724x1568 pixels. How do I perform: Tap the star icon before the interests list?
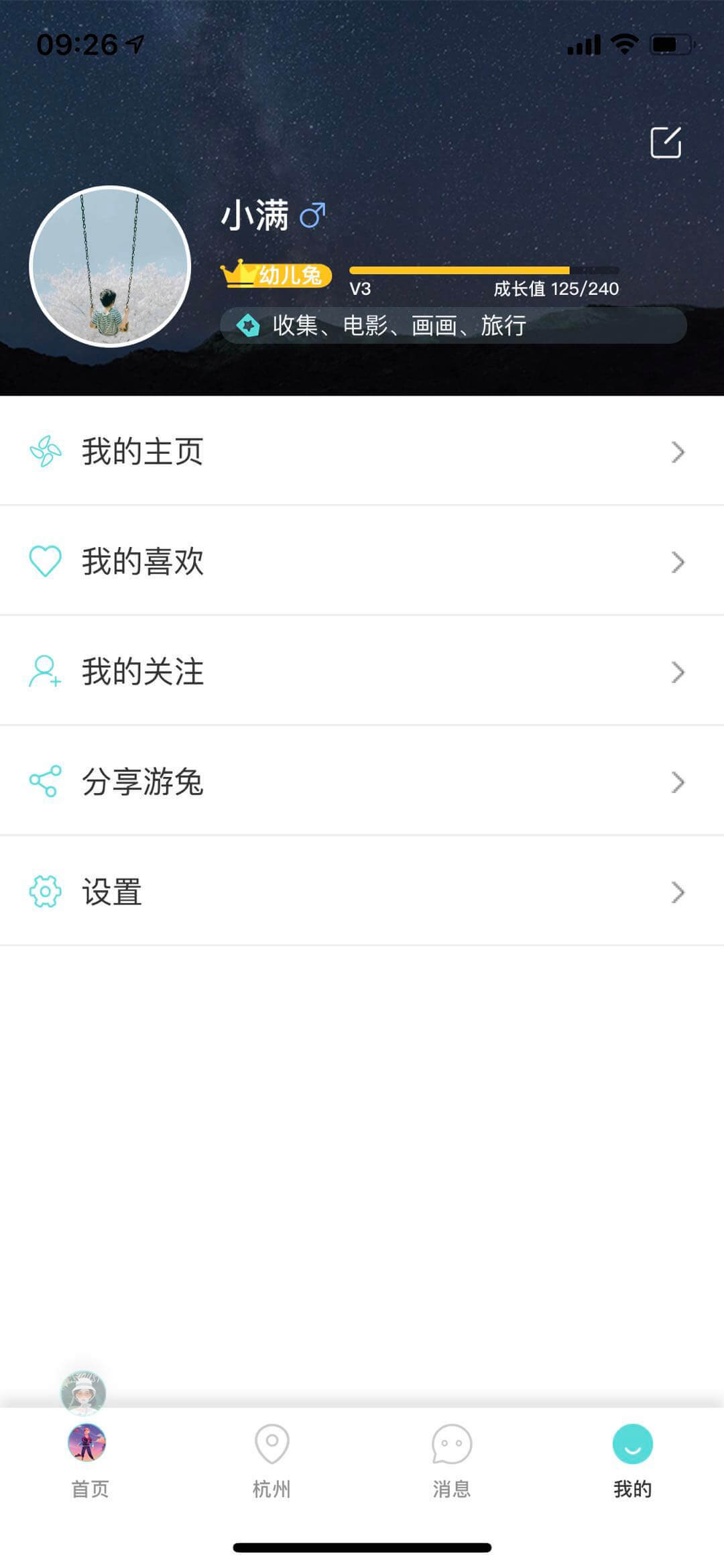[249, 326]
